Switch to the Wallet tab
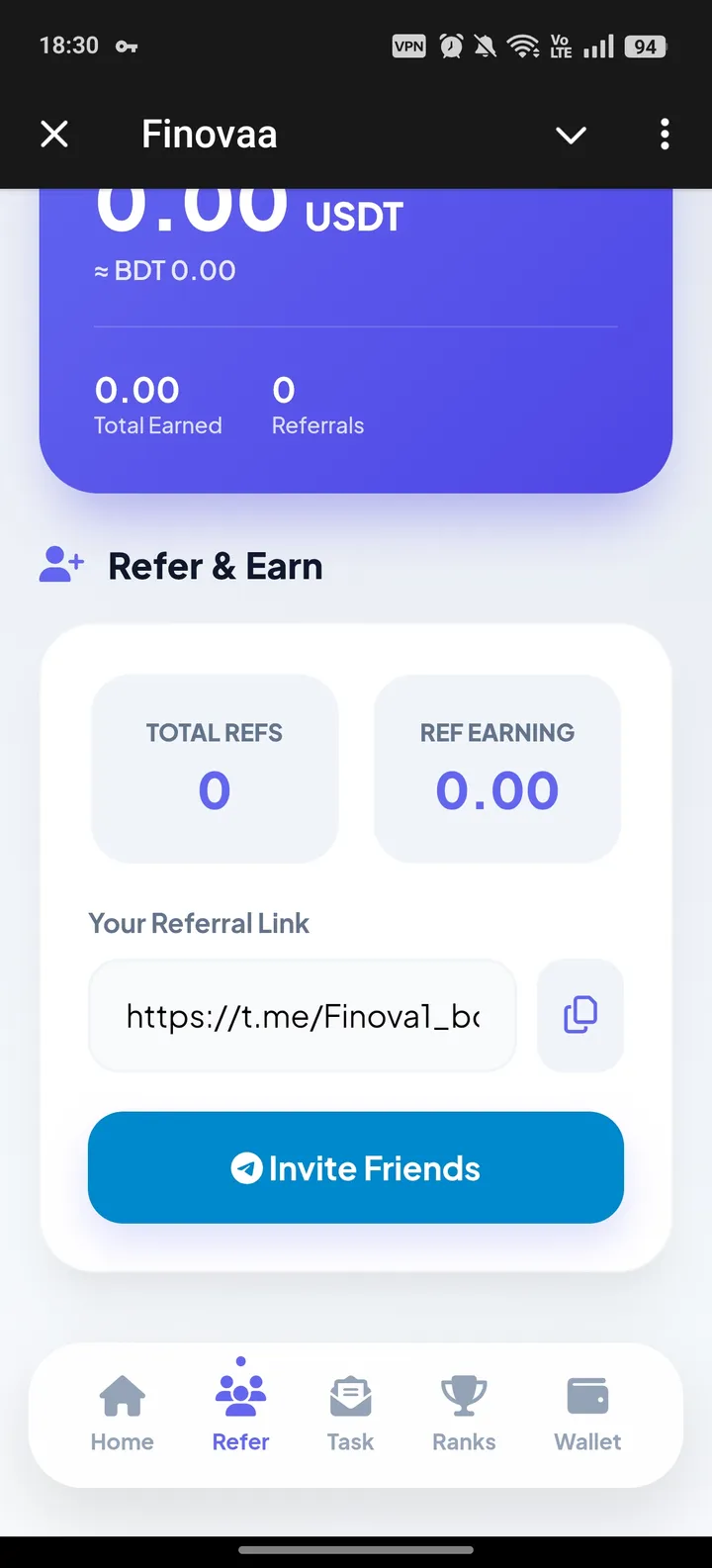 pyautogui.click(x=587, y=1414)
